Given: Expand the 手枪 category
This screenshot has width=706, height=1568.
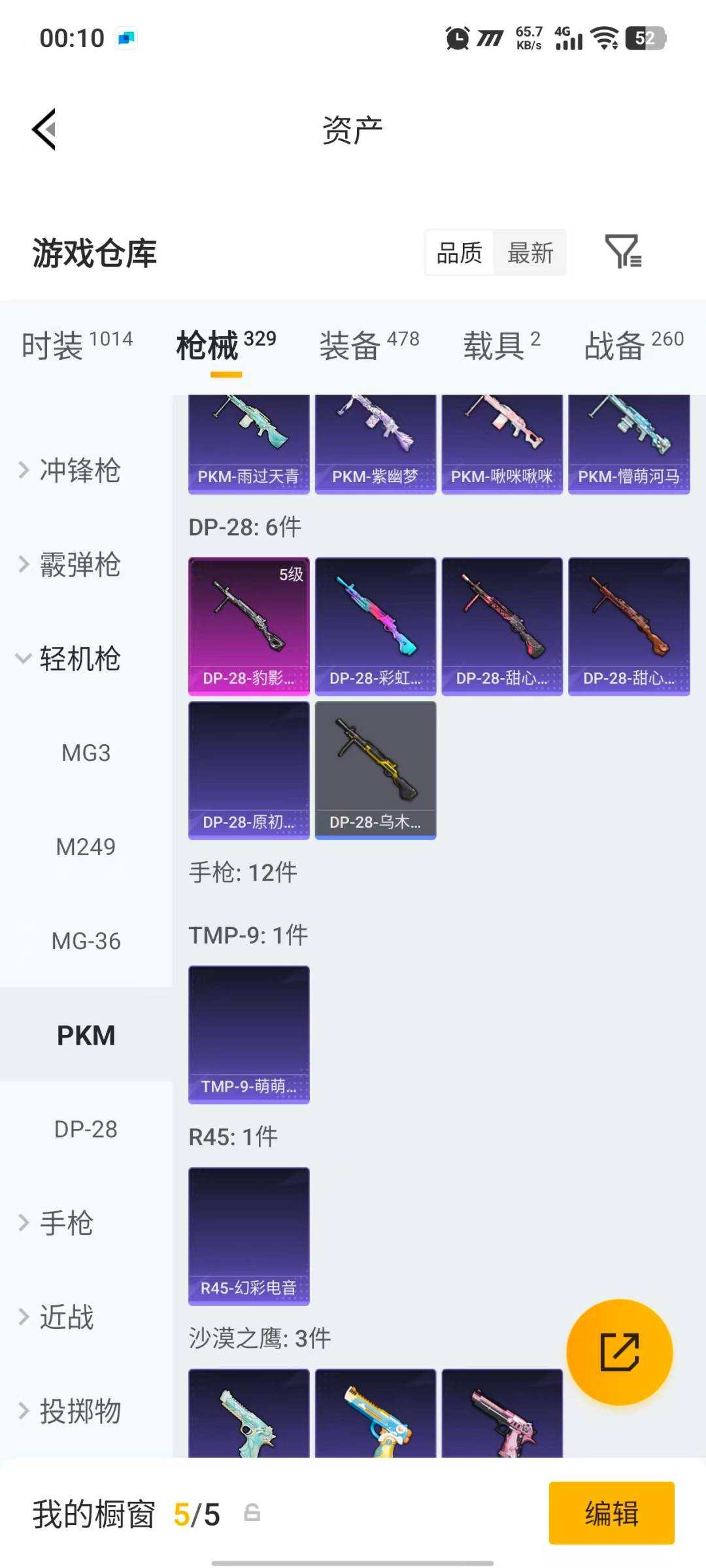Looking at the screenshot, I should point(66,1223).
